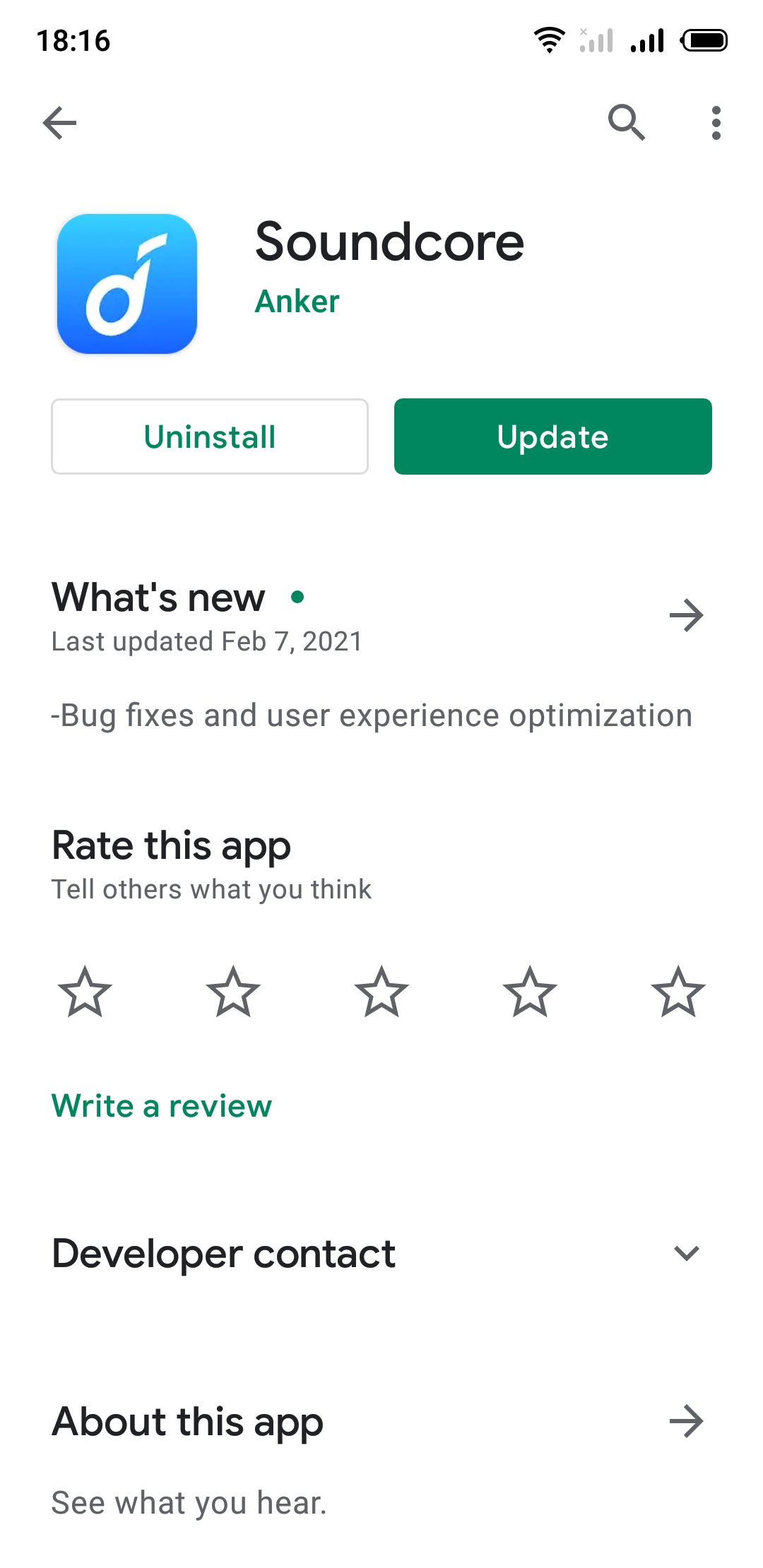This screenshot has height=1568, width=763.
Task: Open the three-dot overflow menu
Action: tap(716, 124)
